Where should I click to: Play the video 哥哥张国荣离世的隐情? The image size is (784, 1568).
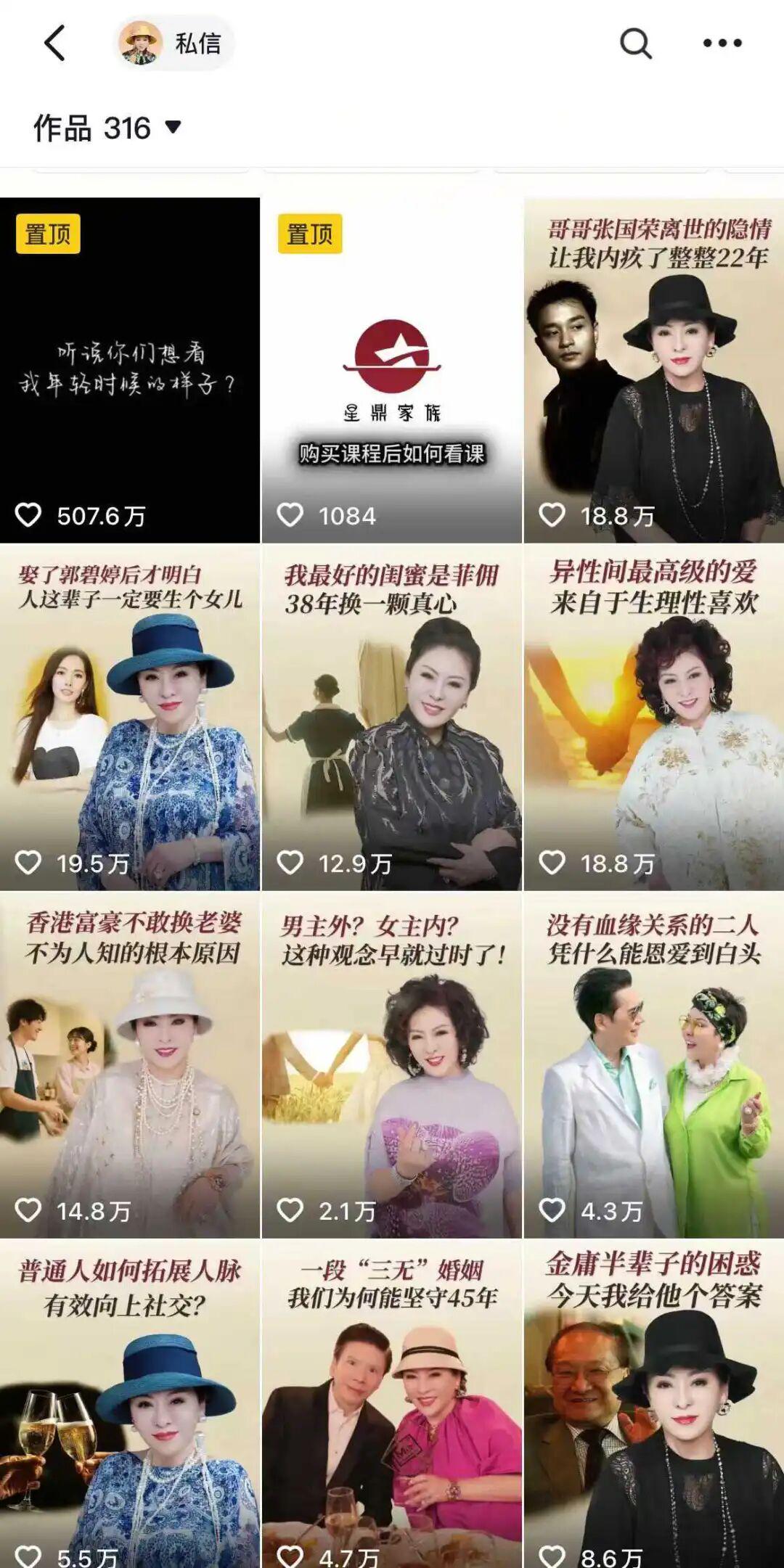(654, 370)
